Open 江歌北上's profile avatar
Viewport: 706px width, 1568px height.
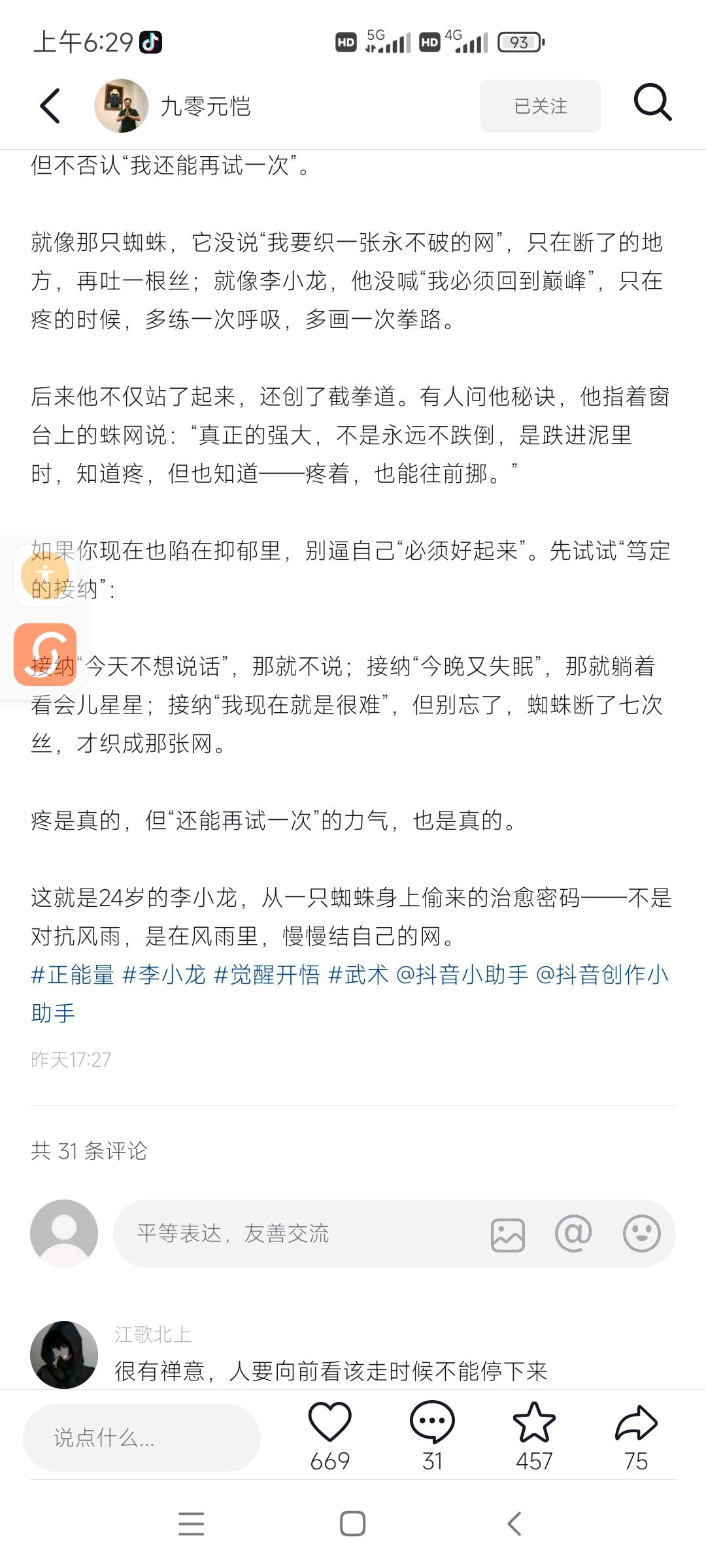tap(64, 1354)
